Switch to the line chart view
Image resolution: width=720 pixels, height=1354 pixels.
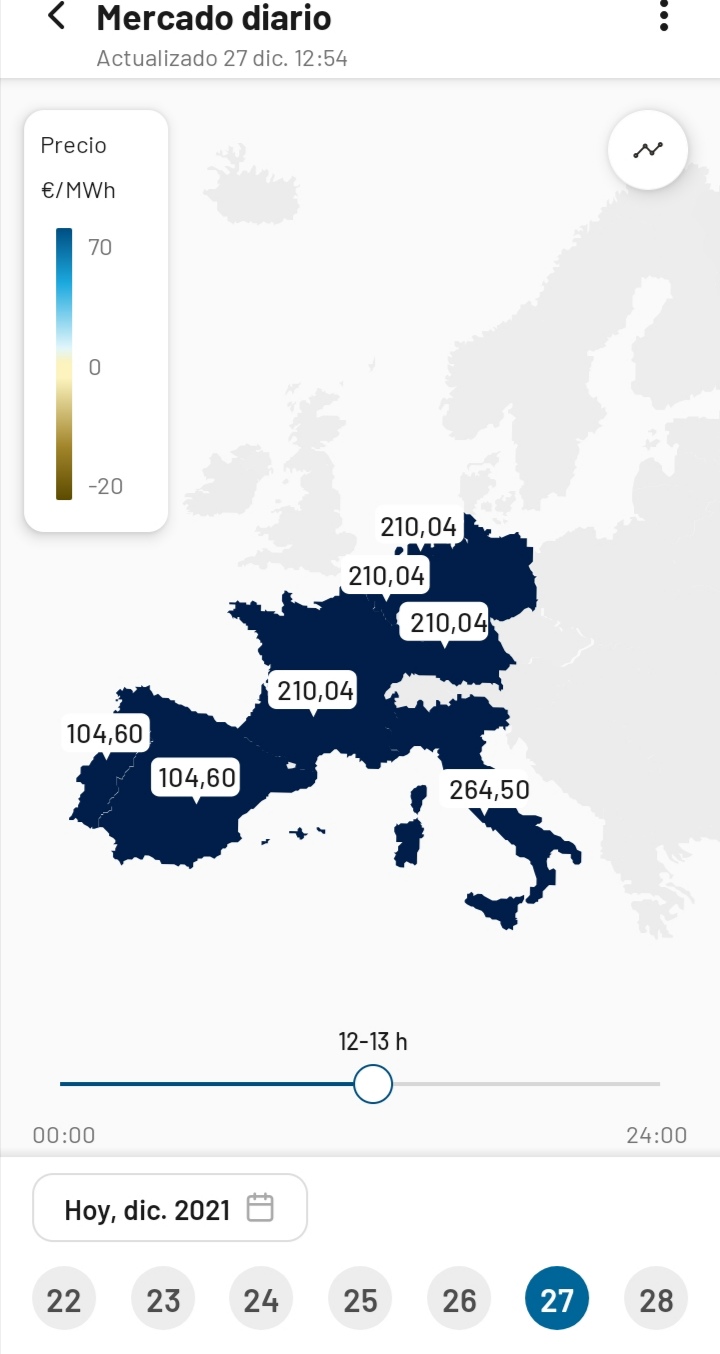(x=648, y=150)
